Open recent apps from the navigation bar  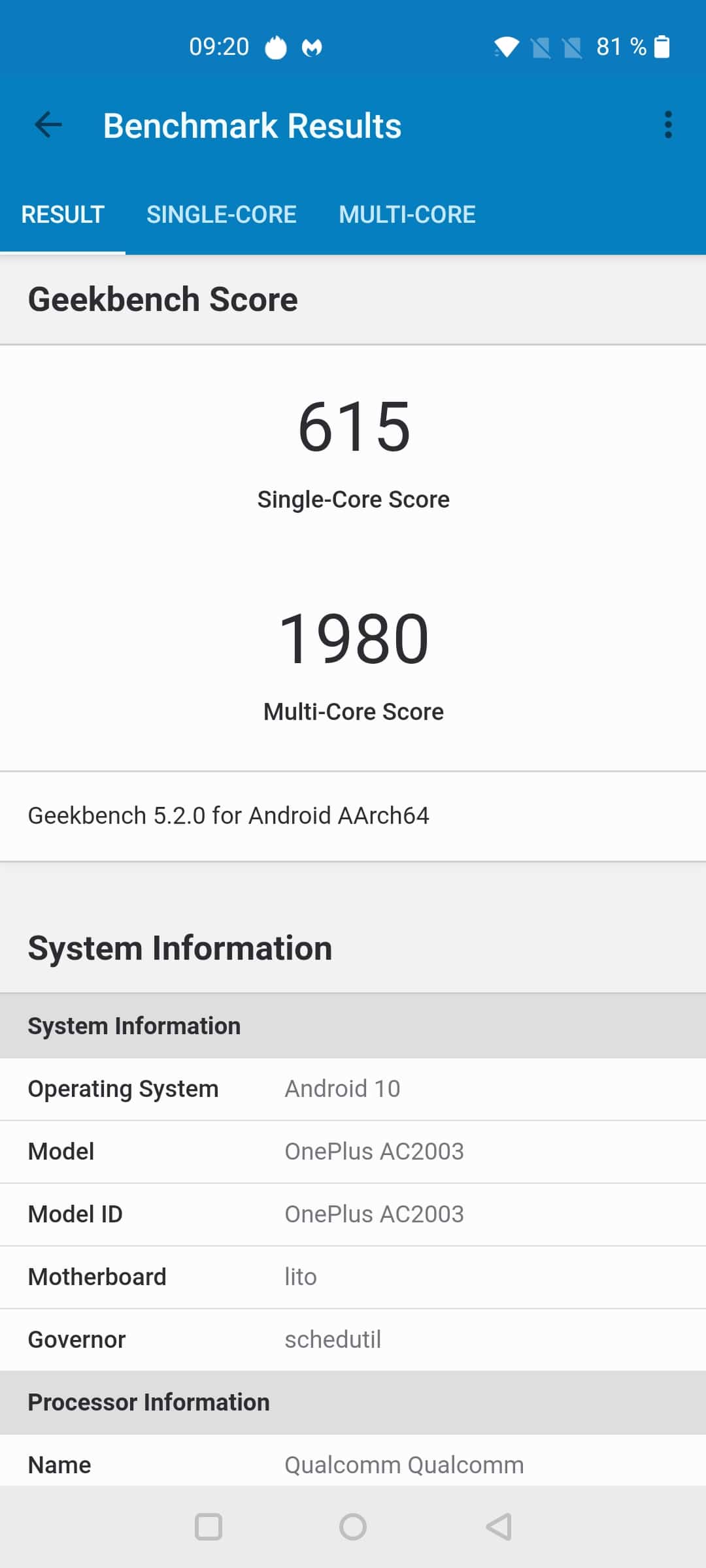209,1527
